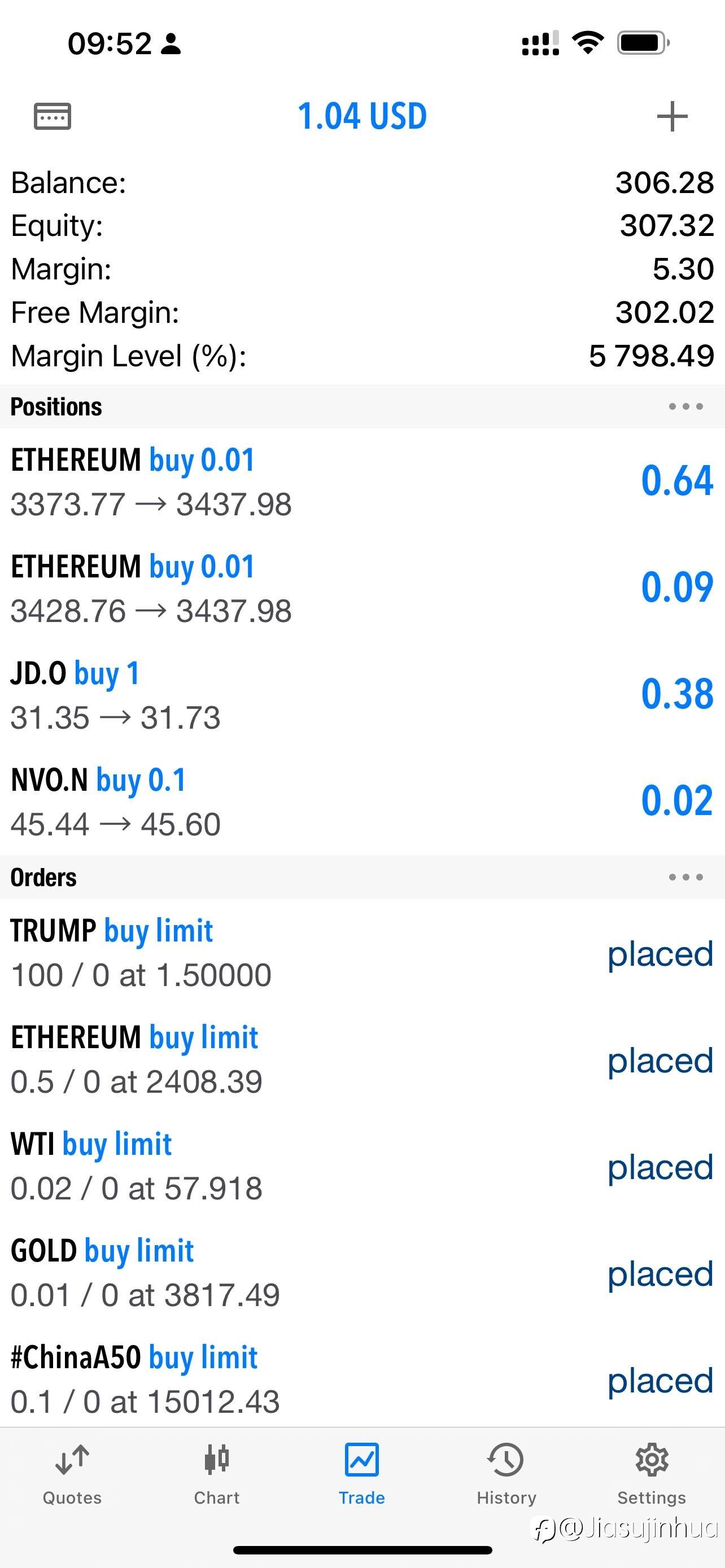Tap the plus icon to add a new order
The image size is (725, 1568).
pos(672,116)
